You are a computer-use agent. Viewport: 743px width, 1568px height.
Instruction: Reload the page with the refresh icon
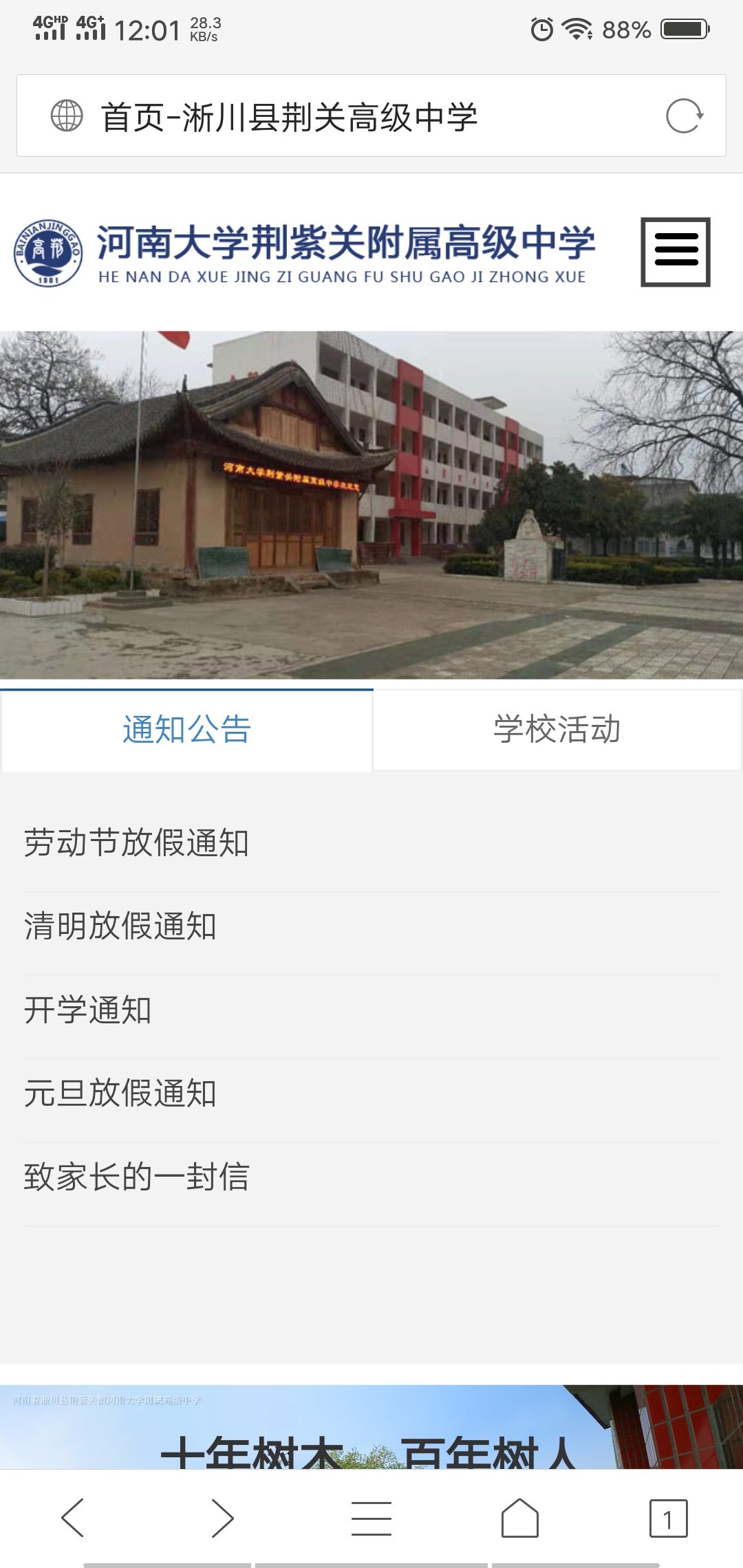point(685,116)
